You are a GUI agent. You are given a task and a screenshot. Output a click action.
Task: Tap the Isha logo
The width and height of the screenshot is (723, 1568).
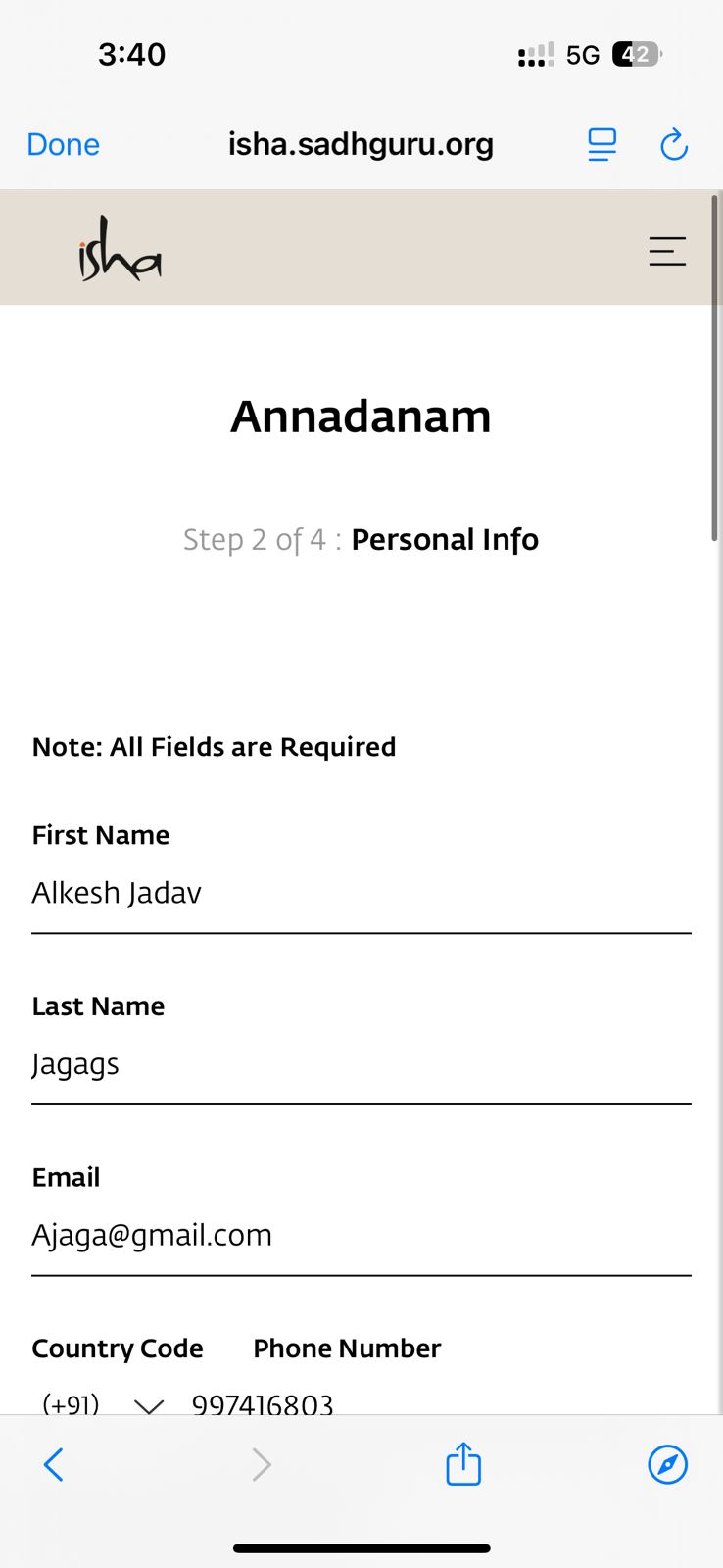click(120, 250)
